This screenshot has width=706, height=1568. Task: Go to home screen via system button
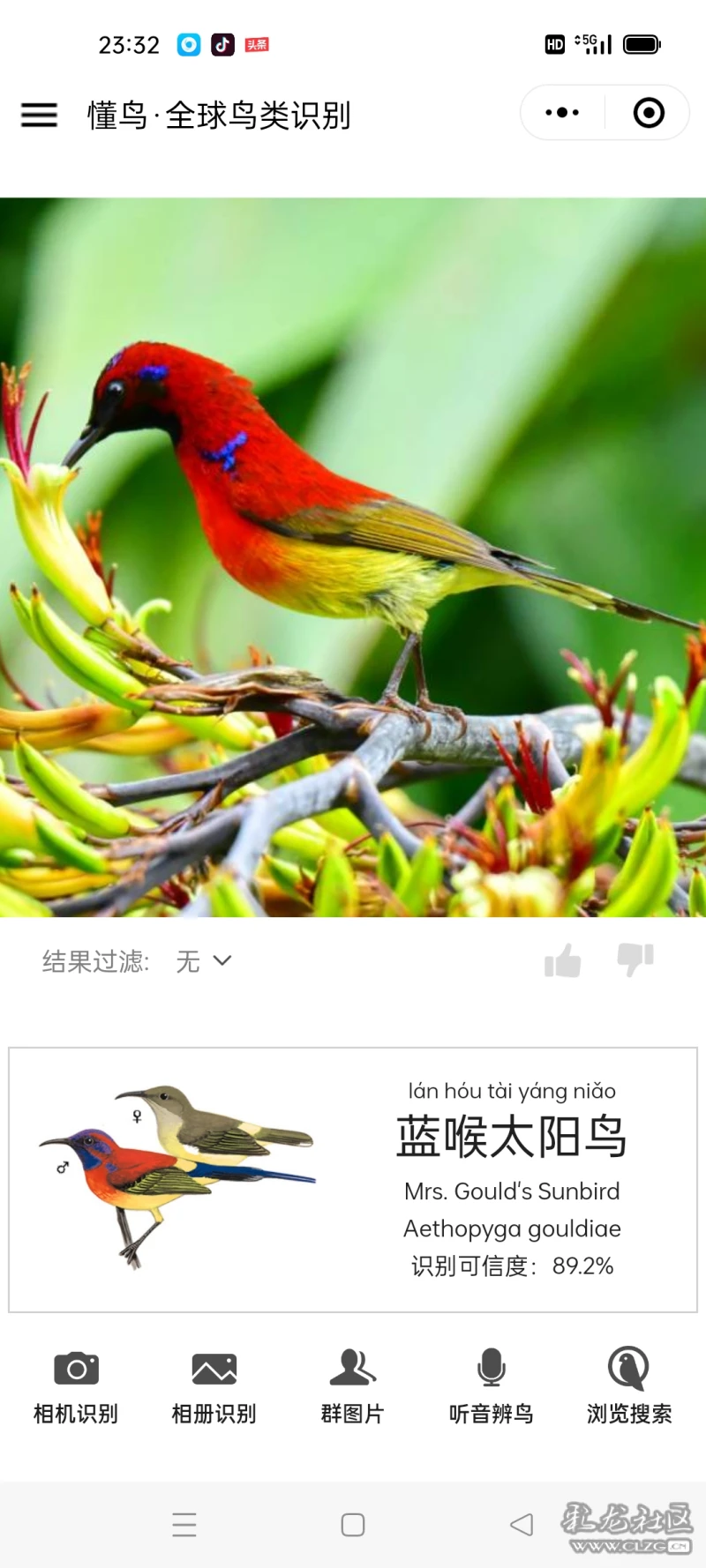[x=353, y=1525]
